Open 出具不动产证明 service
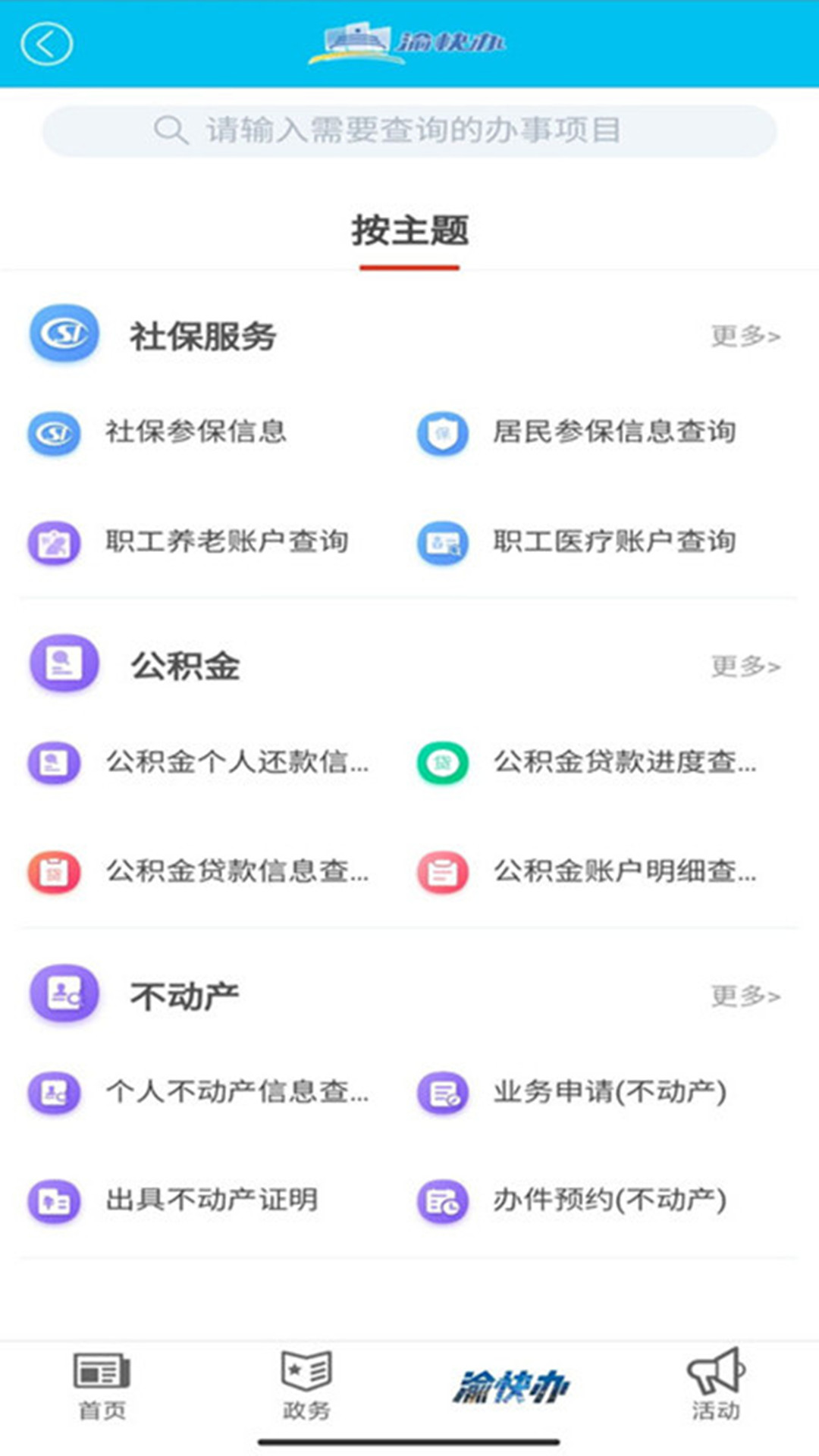 point(53,1200)
